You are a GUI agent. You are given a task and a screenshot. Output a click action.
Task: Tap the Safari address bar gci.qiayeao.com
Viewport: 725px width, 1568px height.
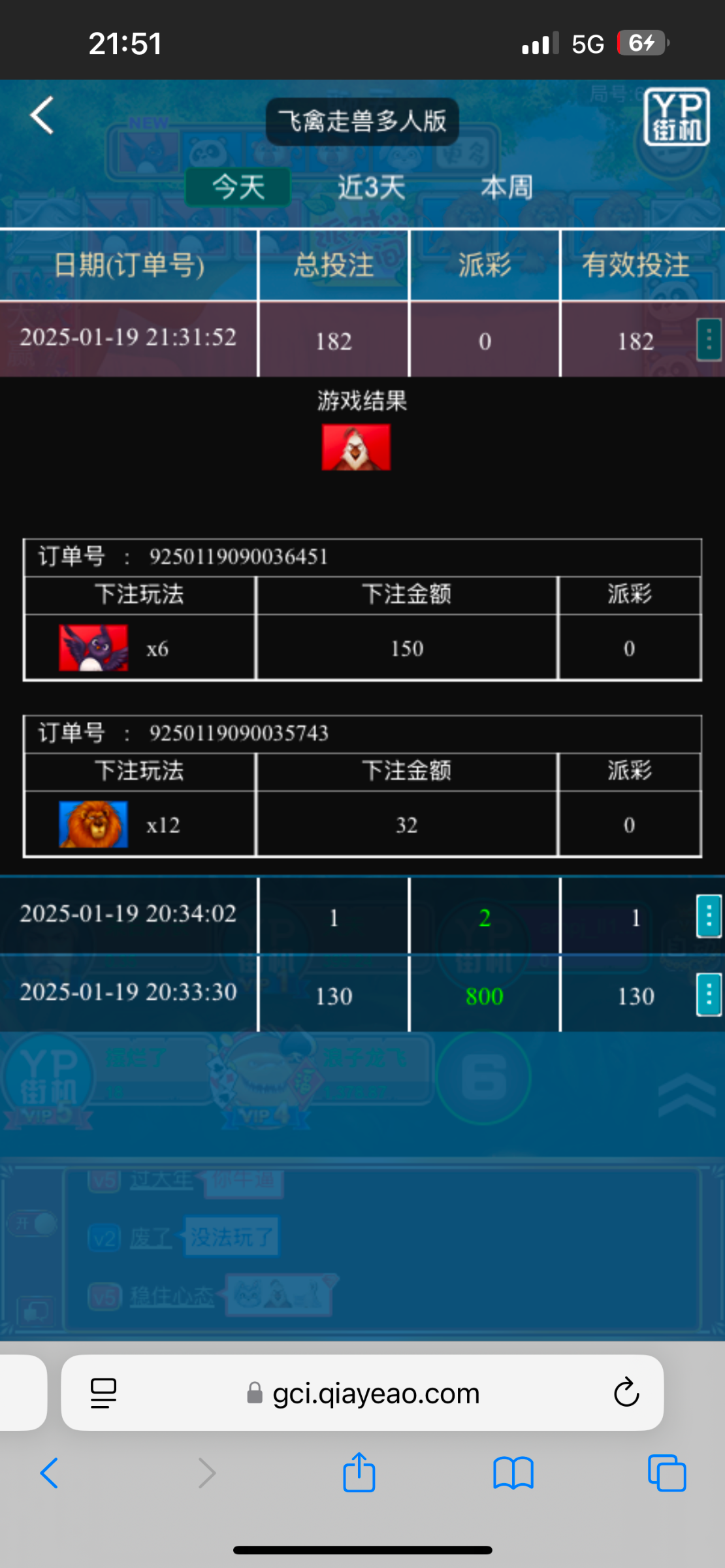pos(375,1394)
